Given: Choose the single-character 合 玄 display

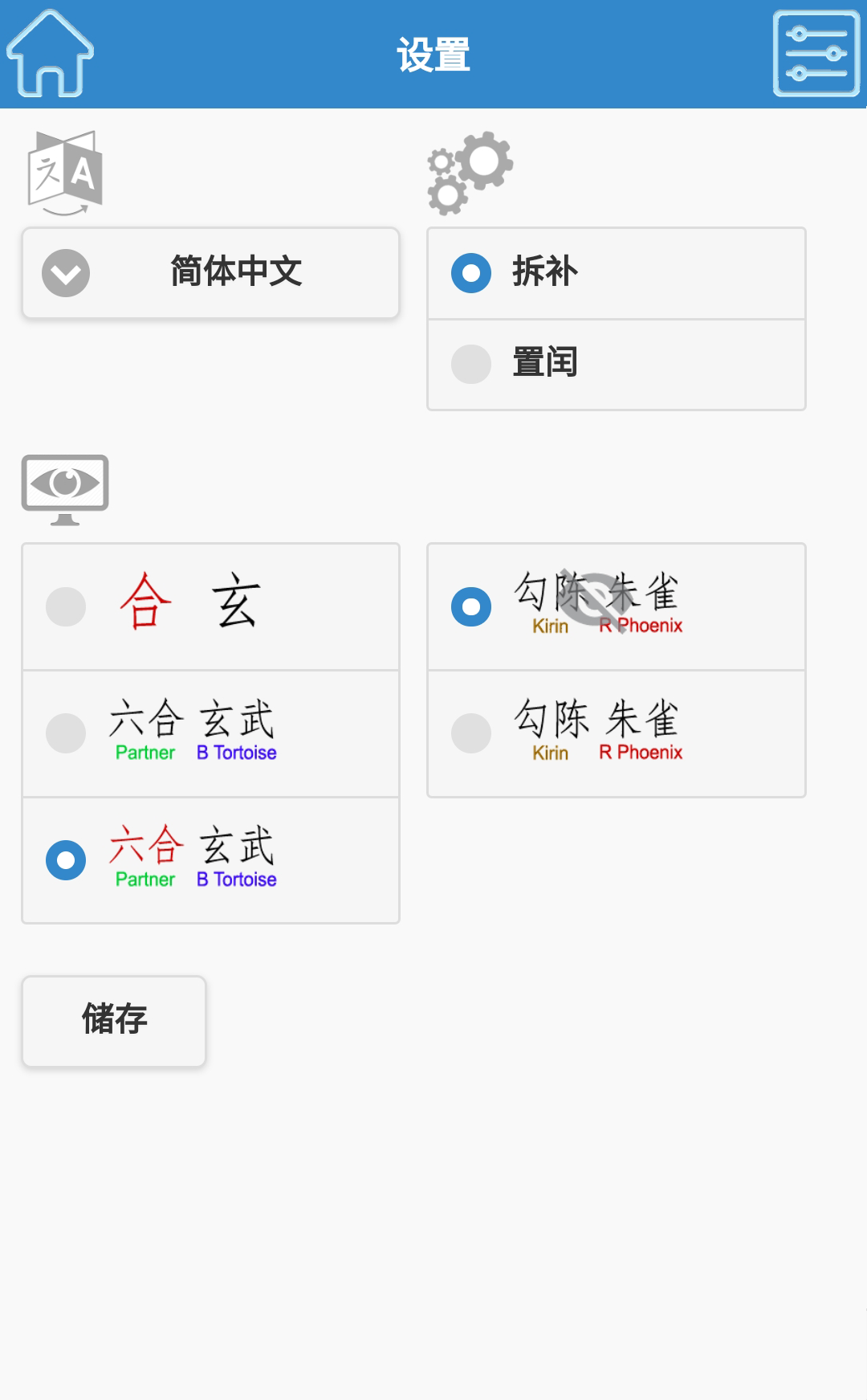Looking at the screenshot, I should click(210, 606).
